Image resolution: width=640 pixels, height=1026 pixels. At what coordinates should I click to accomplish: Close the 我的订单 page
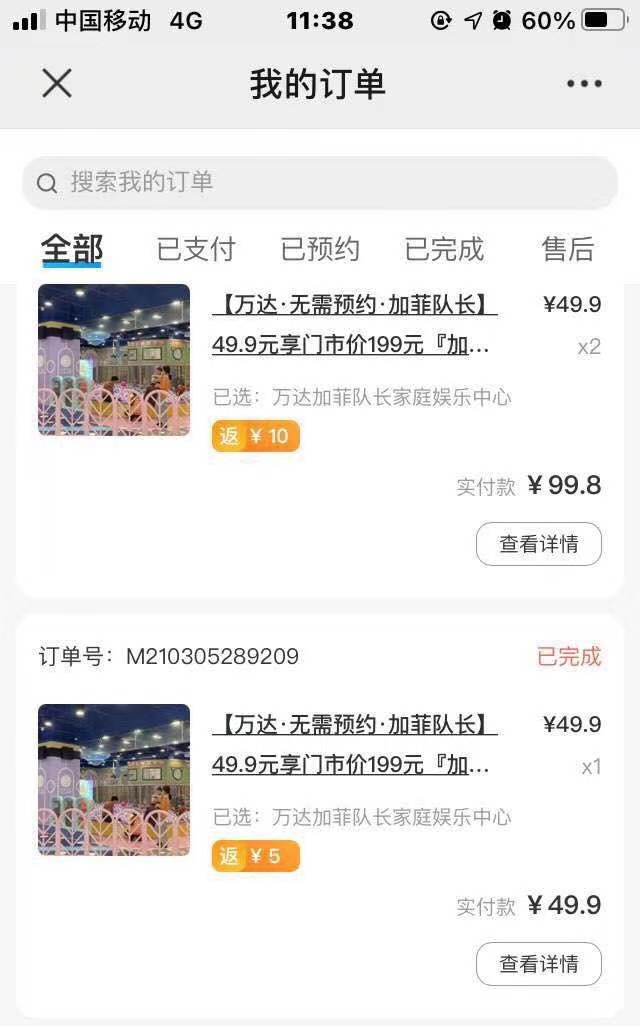pyautogui.click(x=57, y=84)
